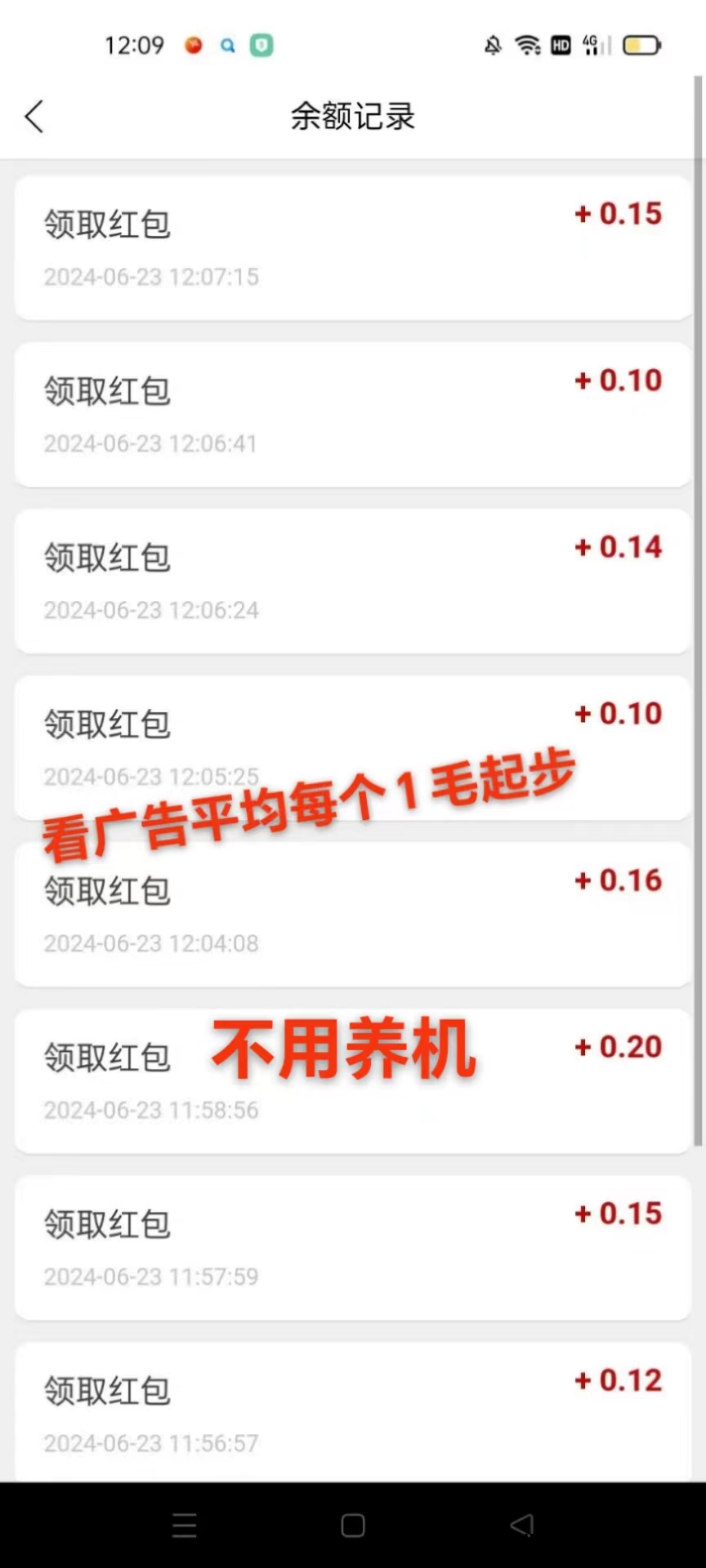Tap the battery indicator
This screenshot has width=706, height=1568.
pyautogui.click(x=642, y=45)
